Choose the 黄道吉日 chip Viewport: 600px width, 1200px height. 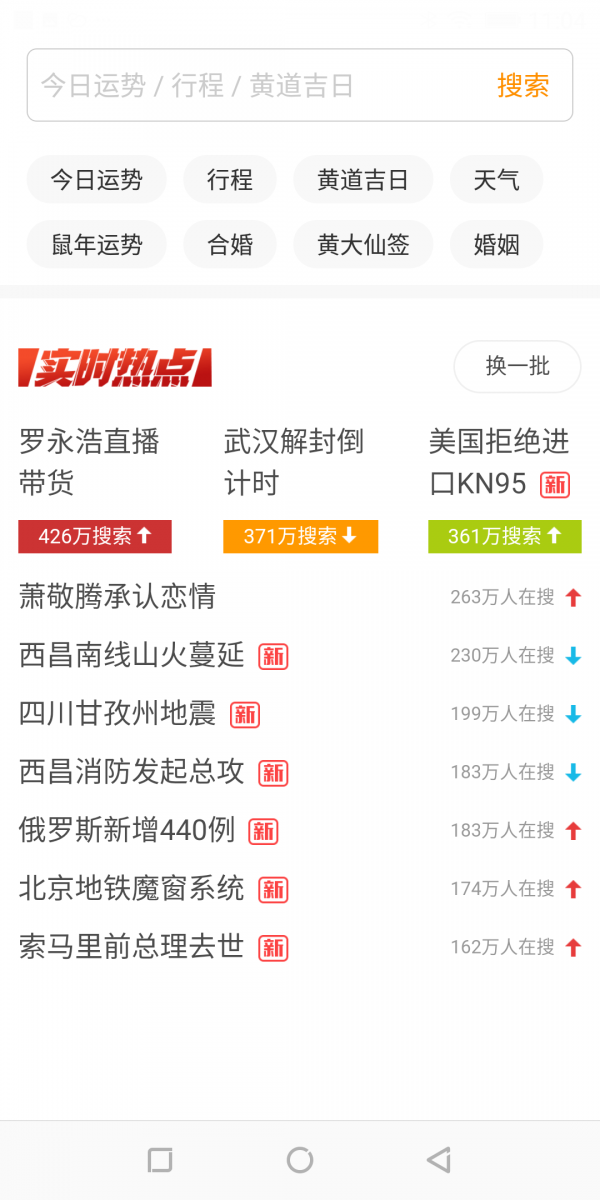(363, 180)
